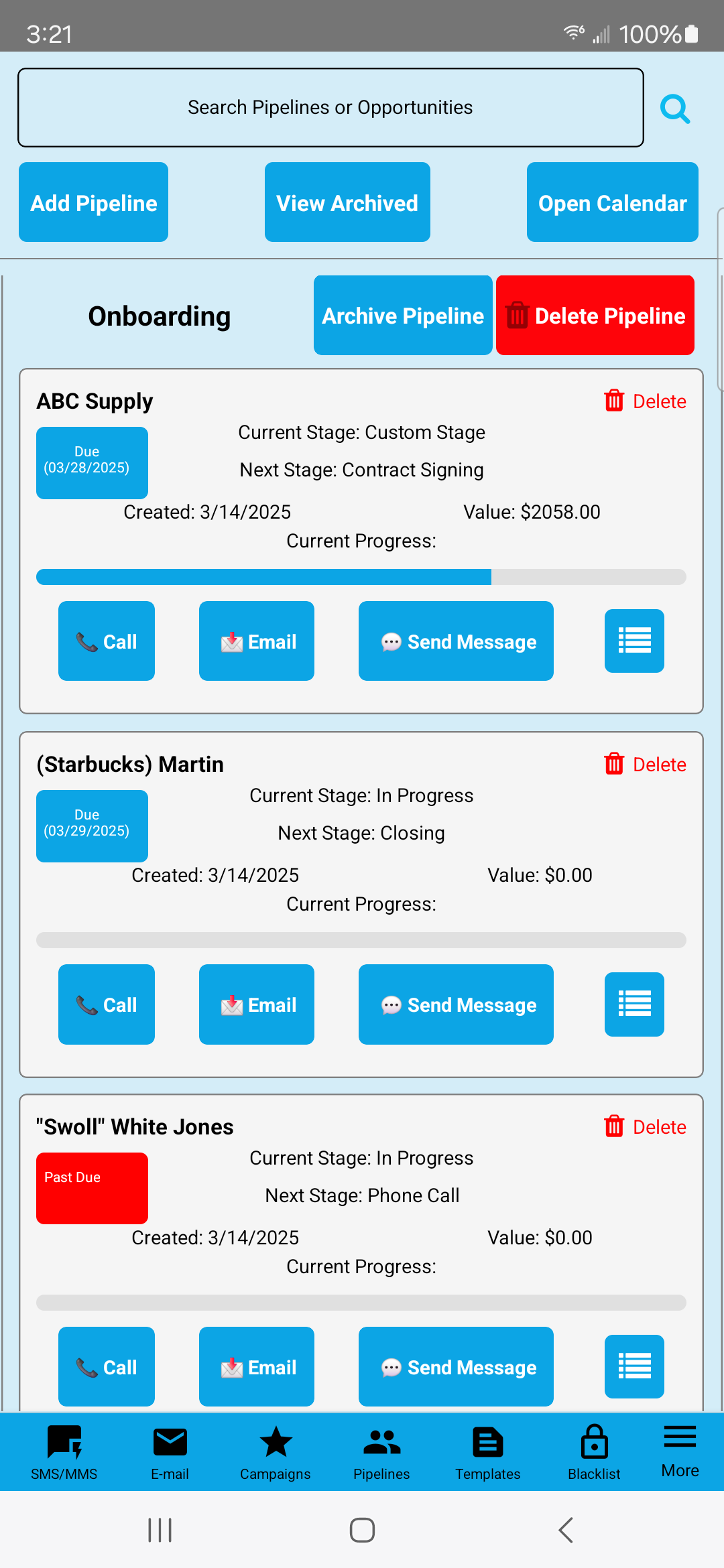Focus the Search Pipelines or Opportunities field
Viewport: 724px width, 1568px height.
(x=330, y=107)
